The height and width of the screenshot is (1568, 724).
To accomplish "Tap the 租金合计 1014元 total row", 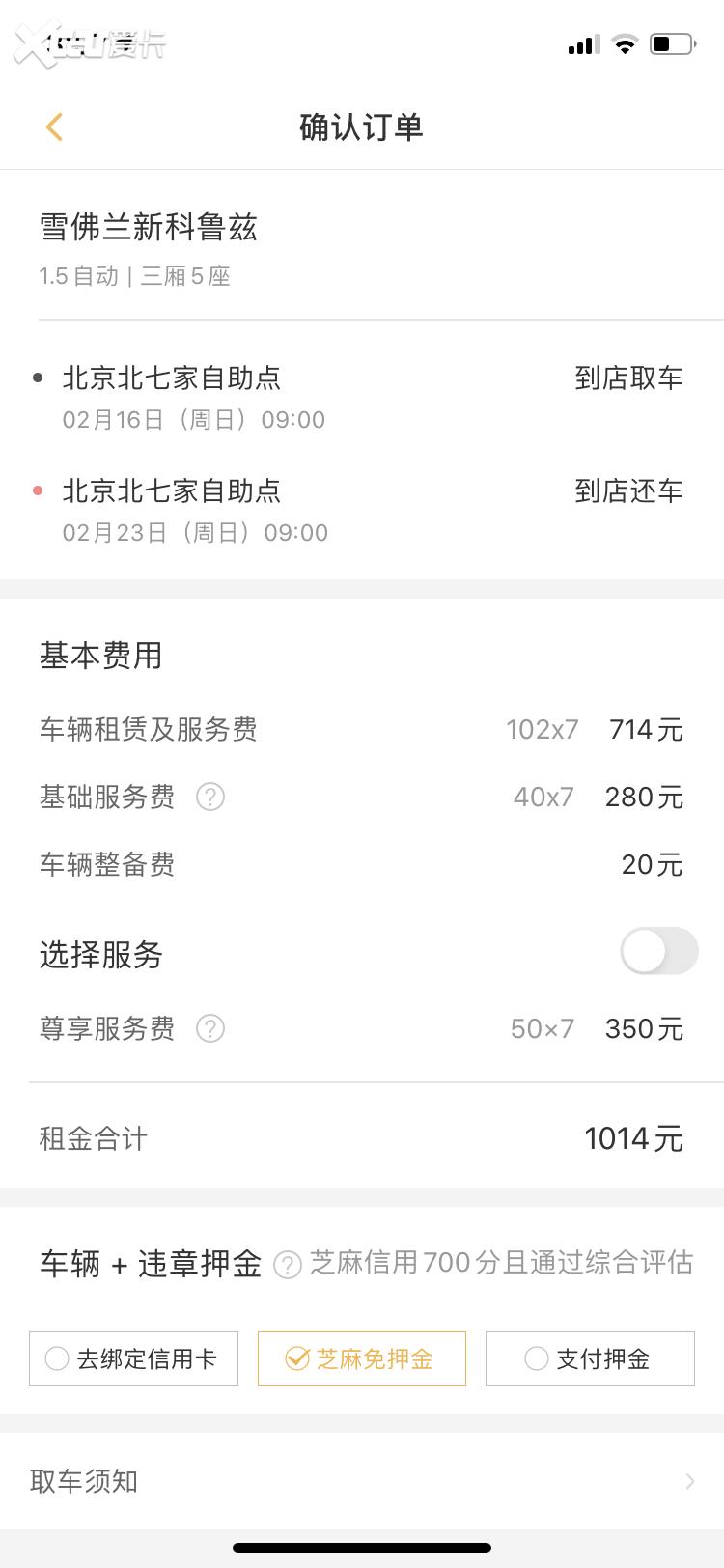I will pyautogui.click(x=362, y=1138).
